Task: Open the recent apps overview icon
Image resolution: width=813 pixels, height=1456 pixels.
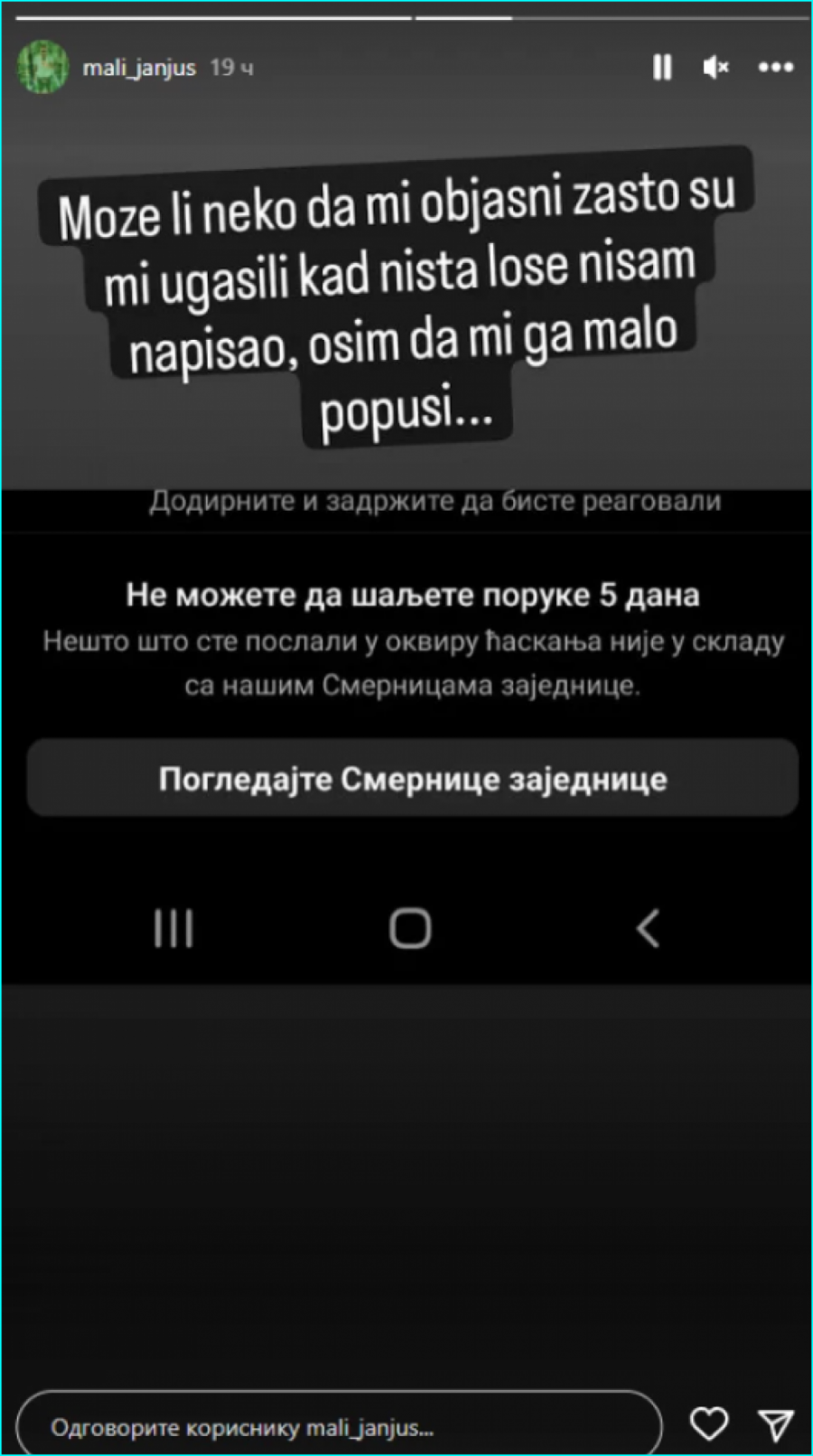Action: [x=173, y=927]
